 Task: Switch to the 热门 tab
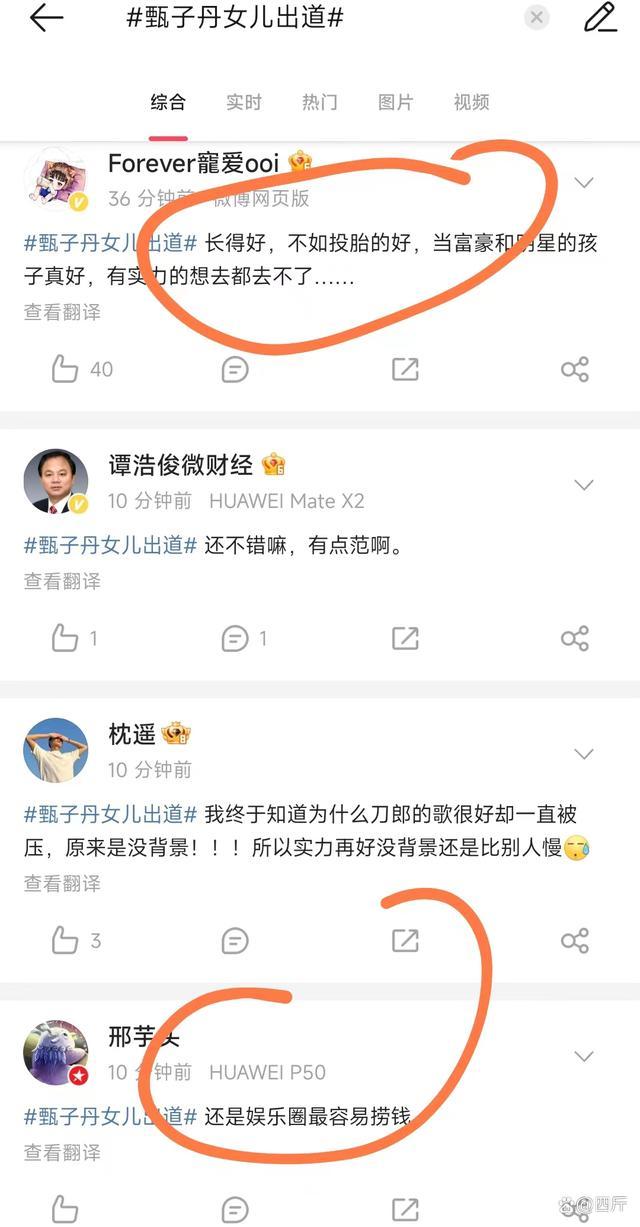pos(319,102)
